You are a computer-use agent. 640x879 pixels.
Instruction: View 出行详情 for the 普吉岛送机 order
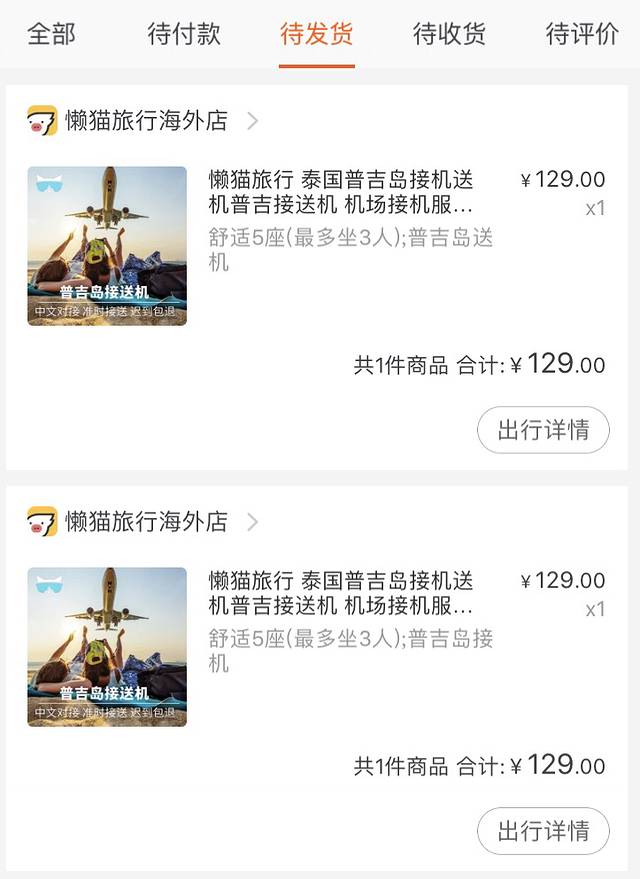(543, 430)
